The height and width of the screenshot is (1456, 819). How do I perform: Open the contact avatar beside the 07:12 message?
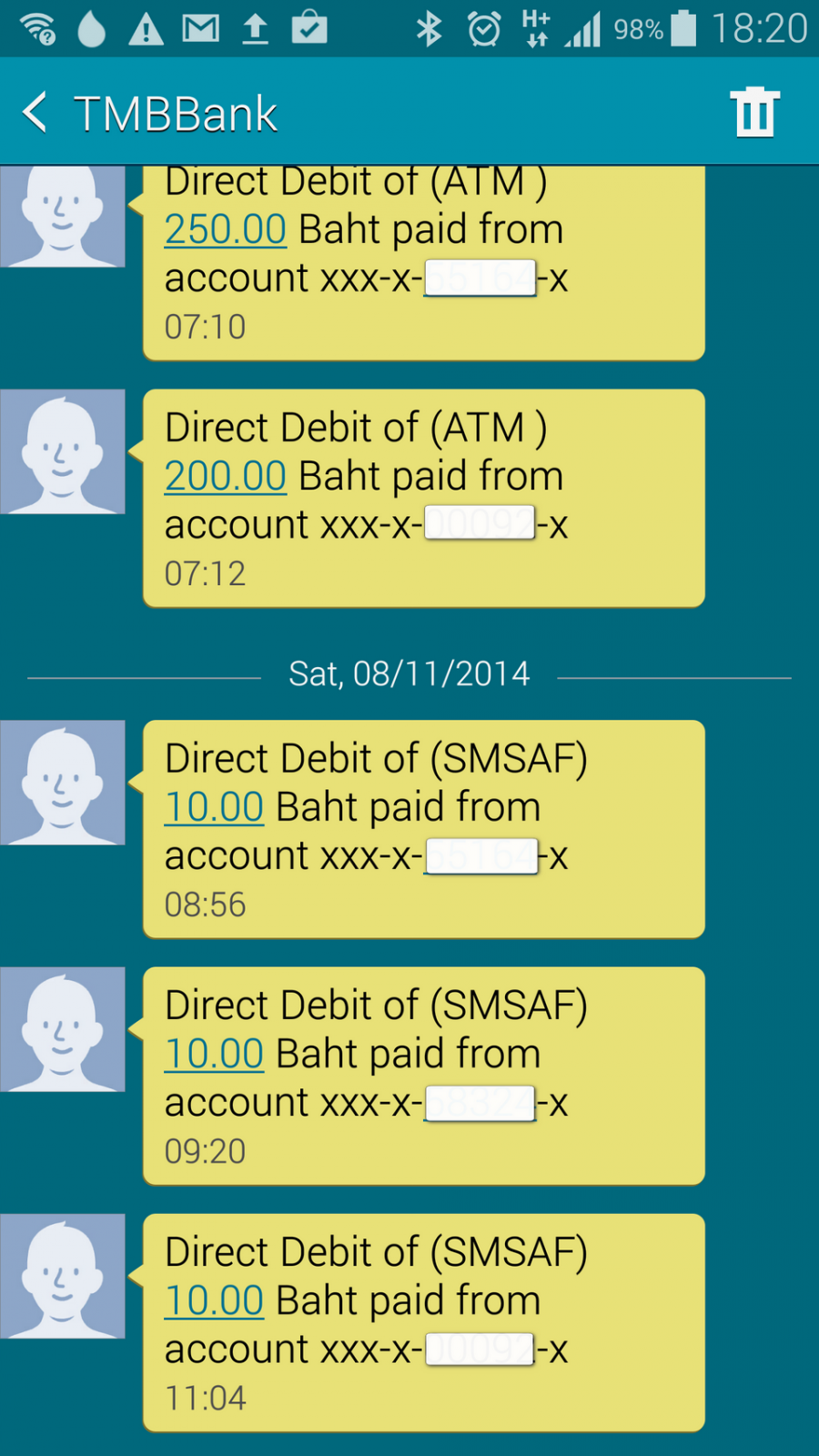pos(63,452)
